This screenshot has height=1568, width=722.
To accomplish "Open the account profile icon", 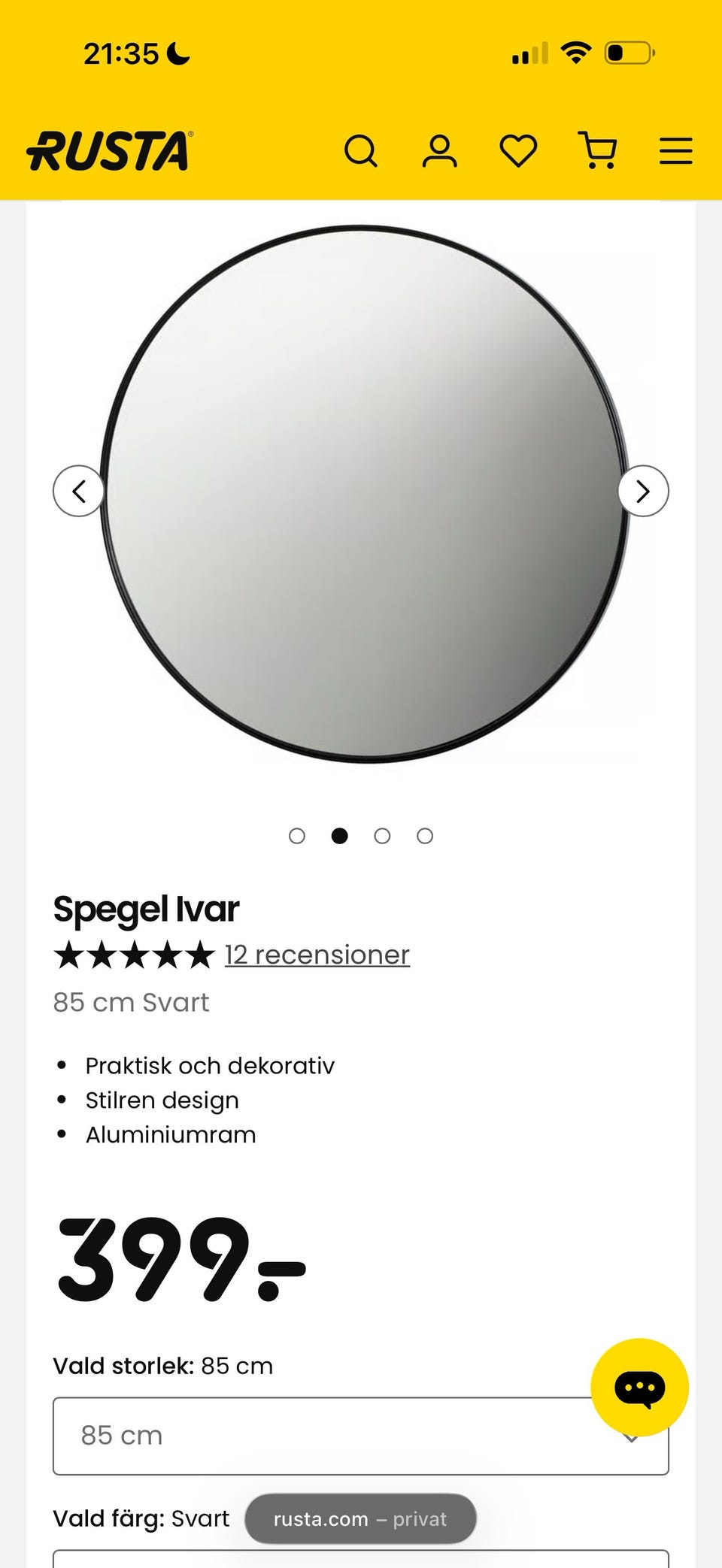I will (441, 151).
